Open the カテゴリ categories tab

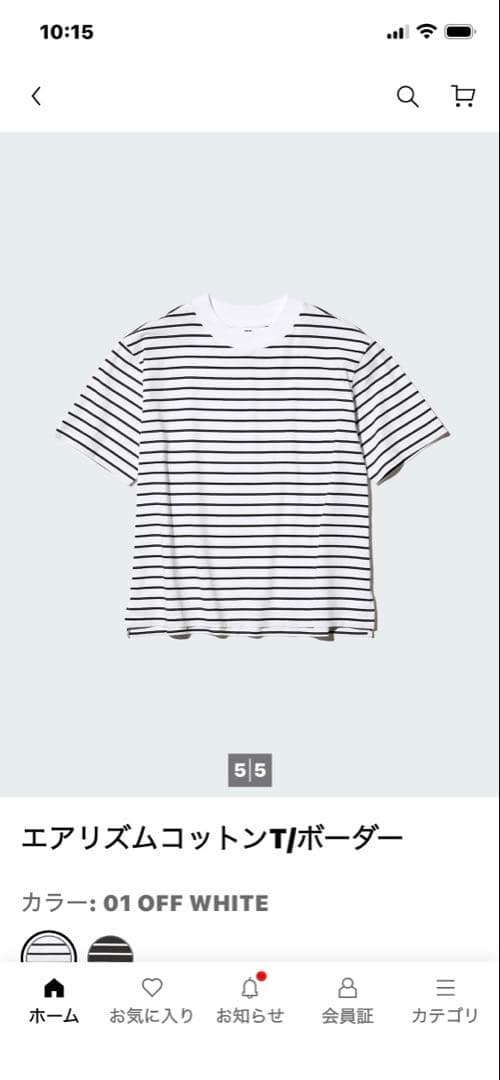[x=445, y=1001]
